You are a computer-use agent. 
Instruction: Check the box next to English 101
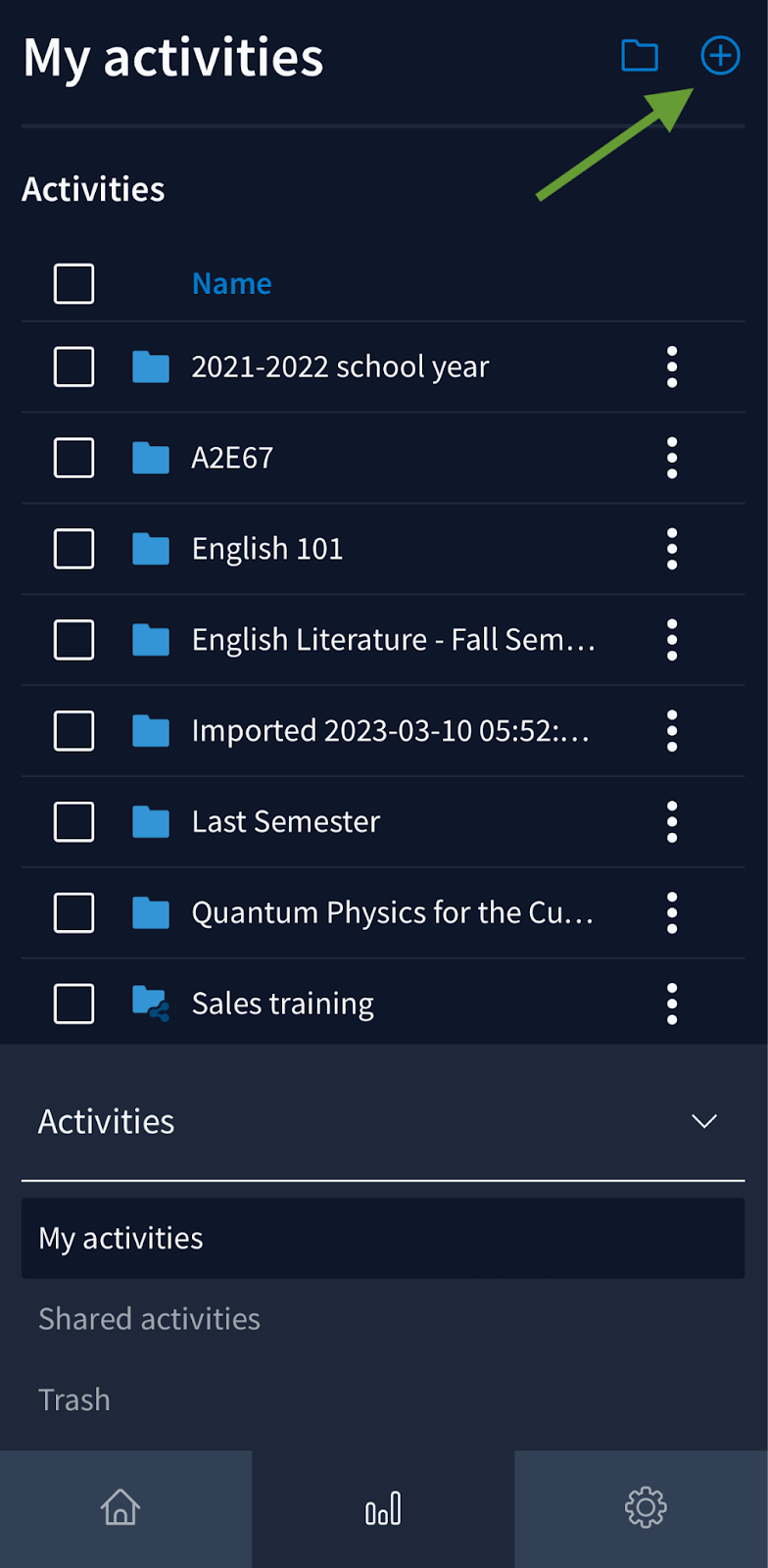73,549
